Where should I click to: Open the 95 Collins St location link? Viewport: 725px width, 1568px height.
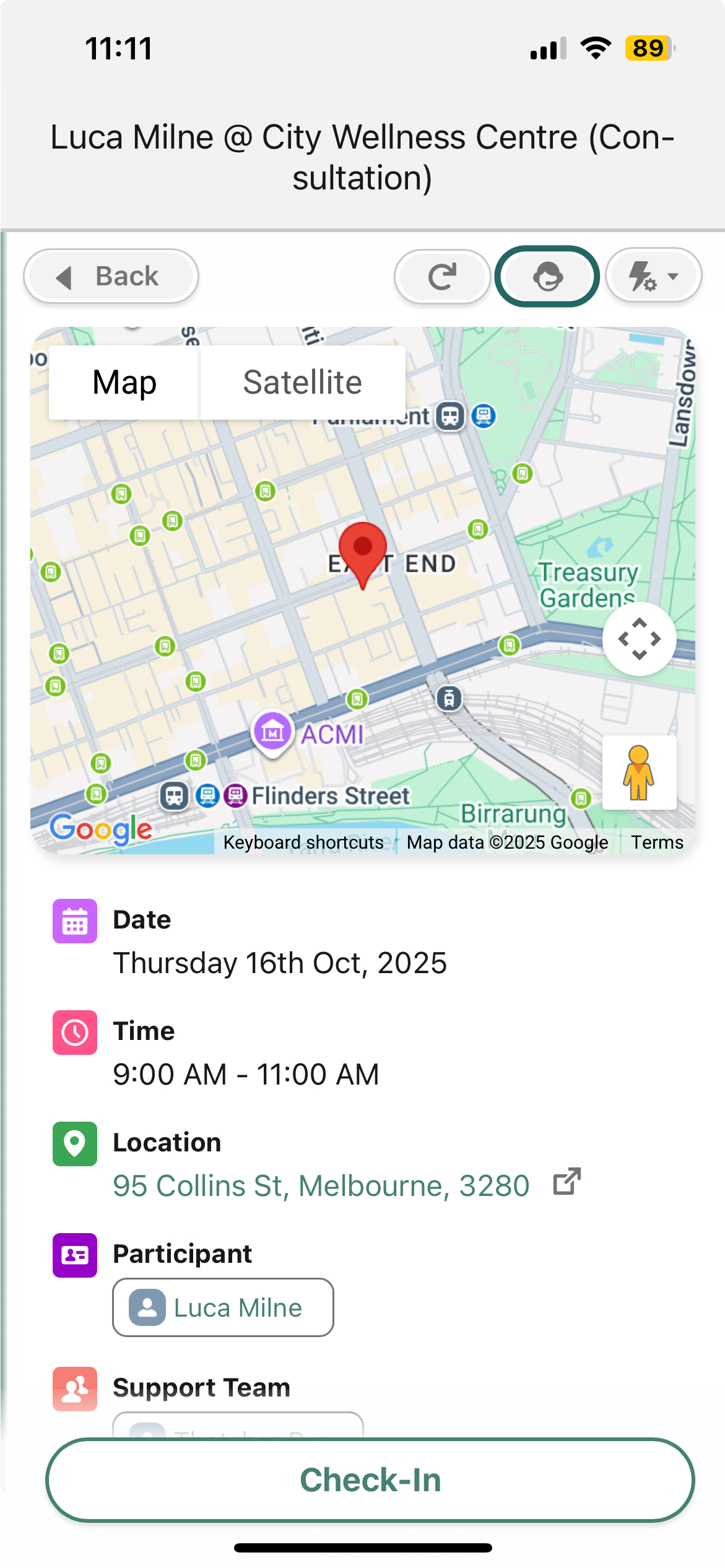click(321, 1186)
